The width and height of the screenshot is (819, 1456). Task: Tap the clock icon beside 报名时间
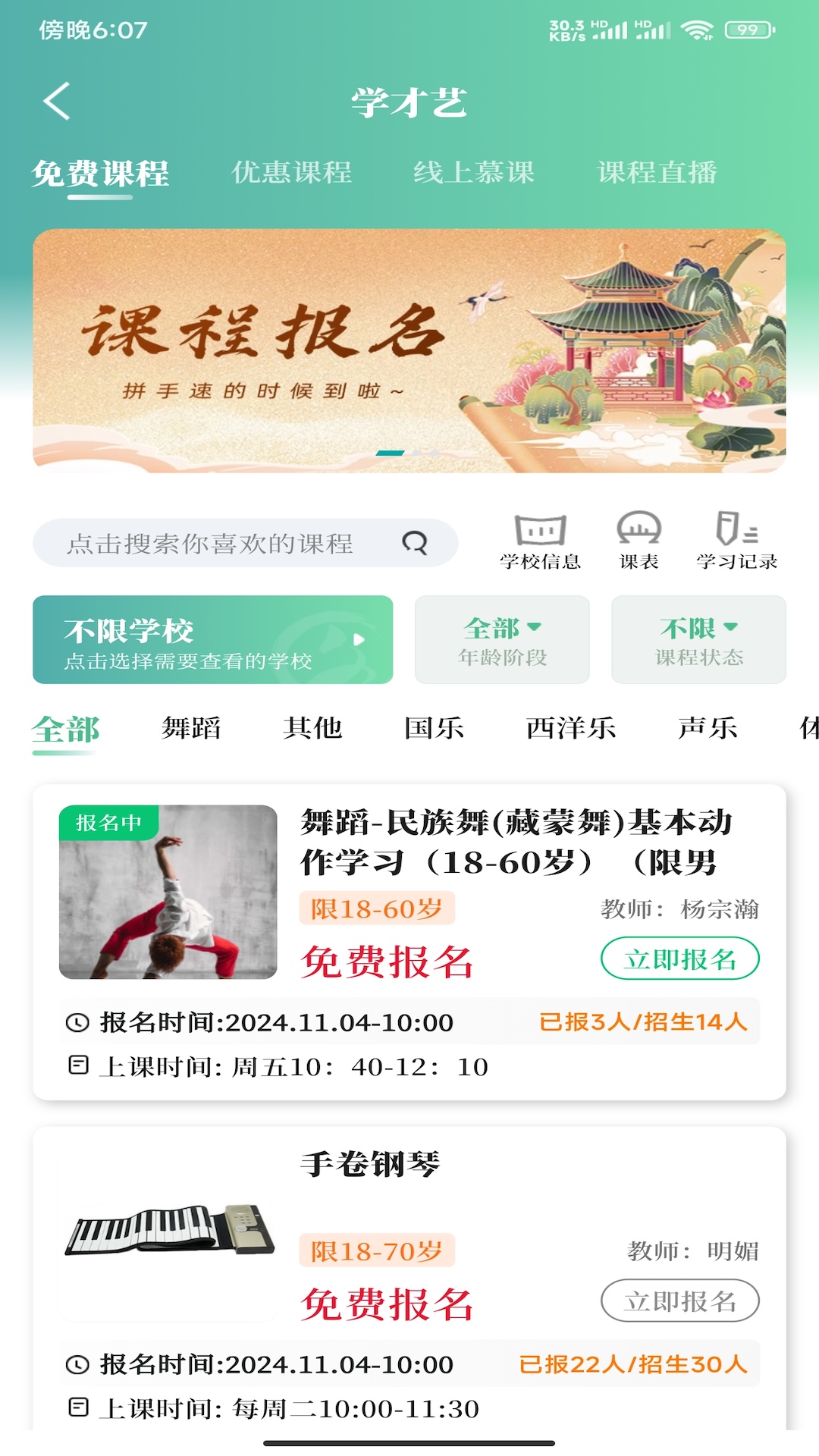[77, 1022]
